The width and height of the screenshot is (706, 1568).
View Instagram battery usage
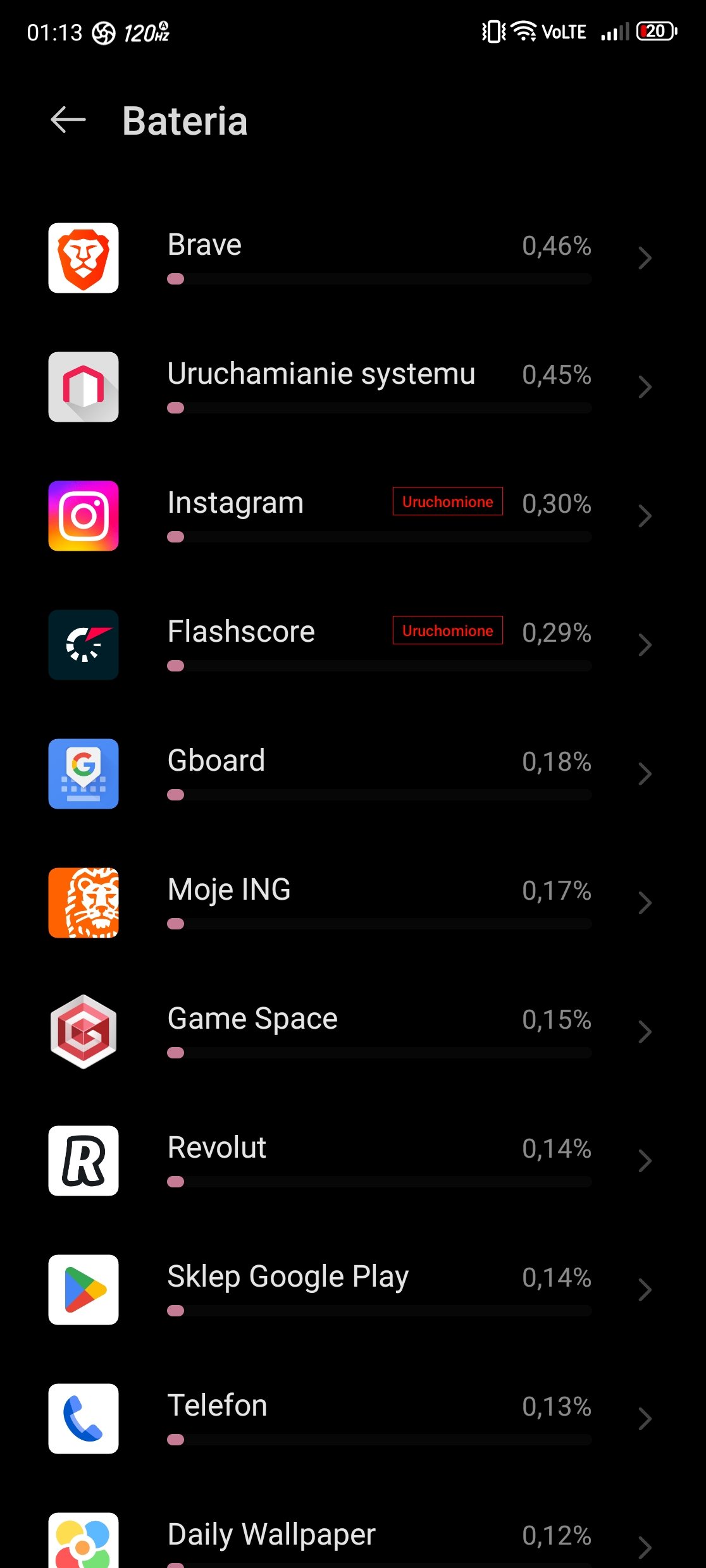[353, 516]
